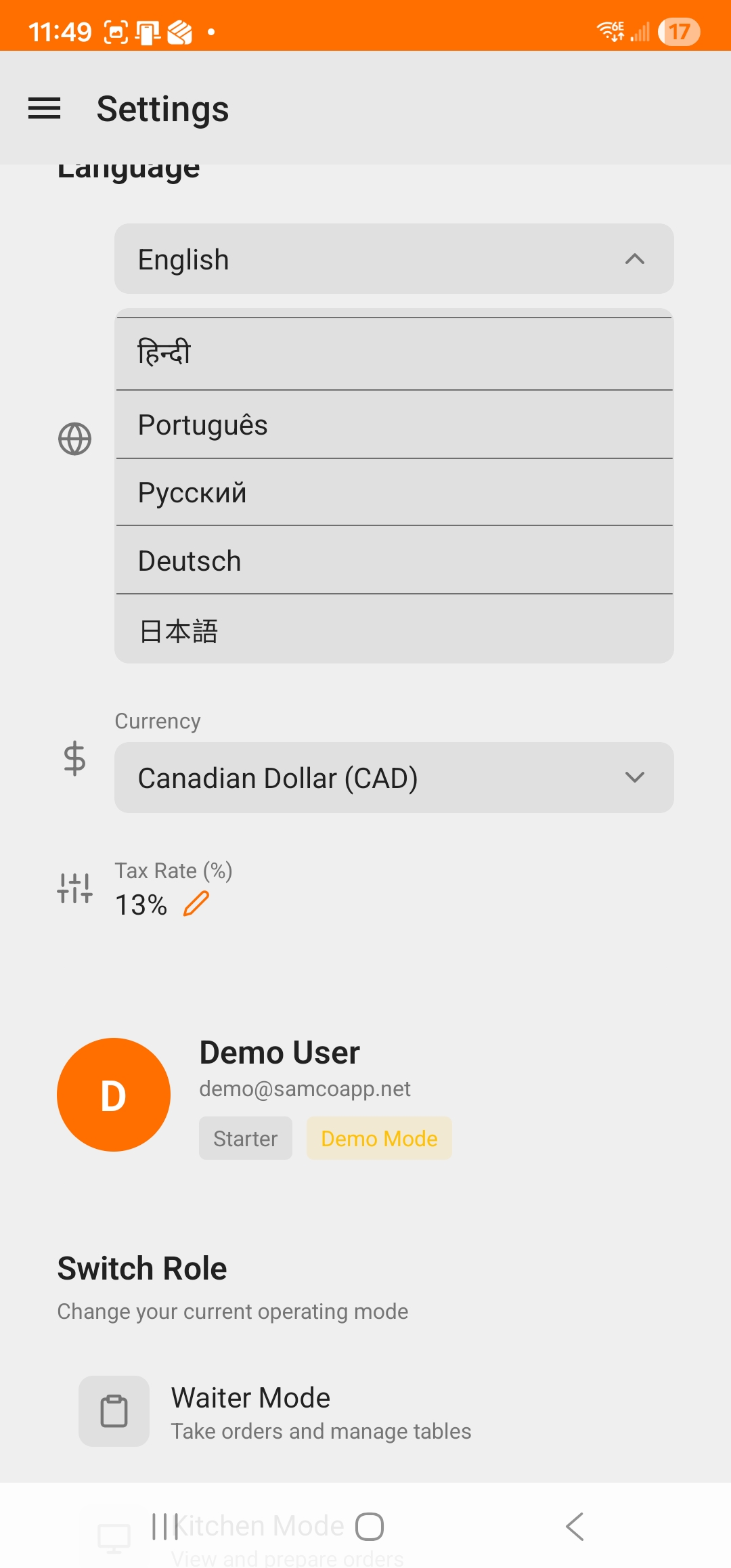Select हिन्दी as the language
731x1568 pixels.
[x=394, y=353]
